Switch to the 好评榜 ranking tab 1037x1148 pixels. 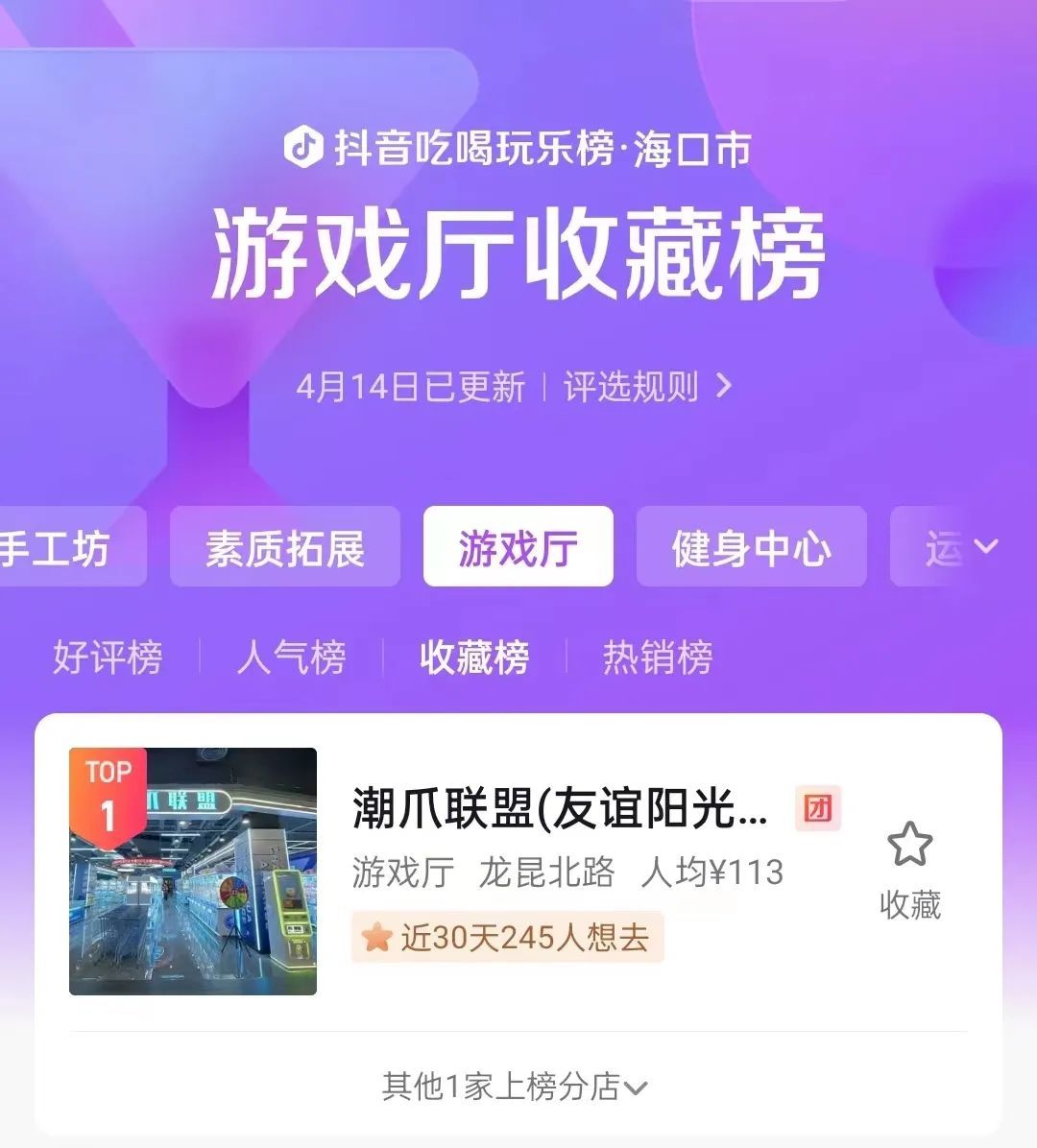pyautogui.click(x=108, y=658)
